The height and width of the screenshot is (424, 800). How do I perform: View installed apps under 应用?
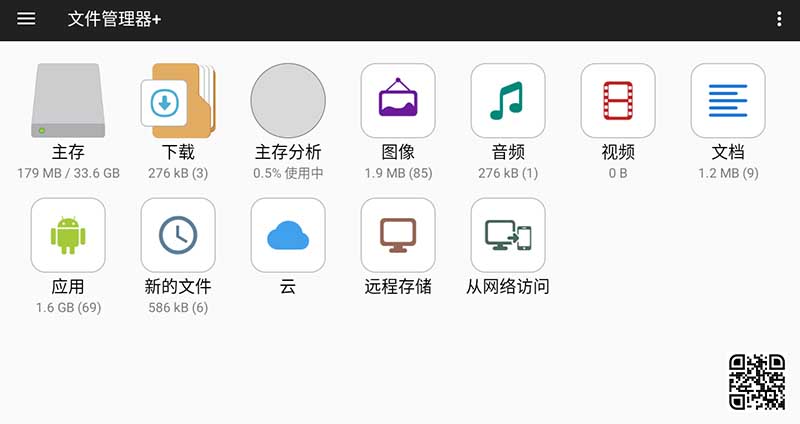[x=68, y=235]
